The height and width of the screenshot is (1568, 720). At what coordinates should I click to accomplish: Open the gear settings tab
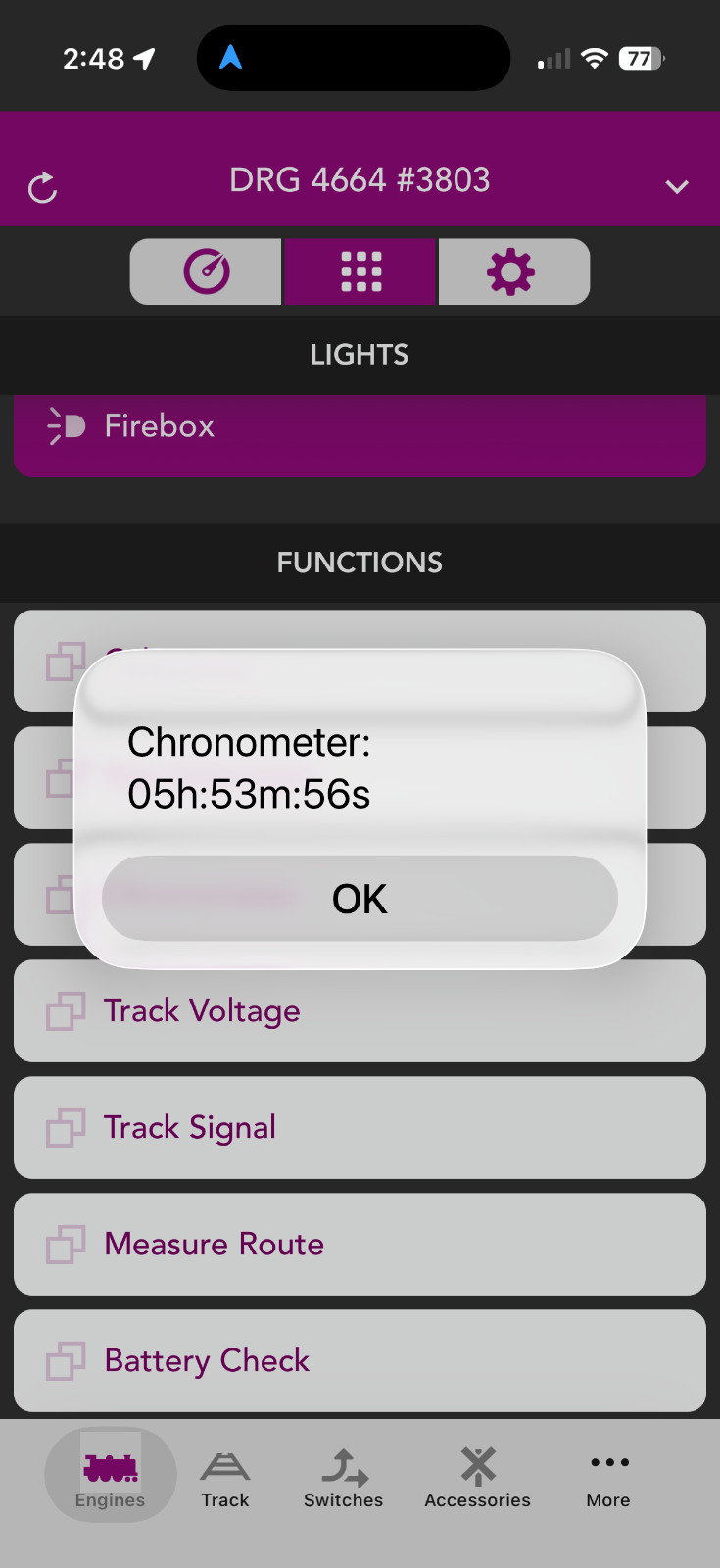click(x=513, y=271)
